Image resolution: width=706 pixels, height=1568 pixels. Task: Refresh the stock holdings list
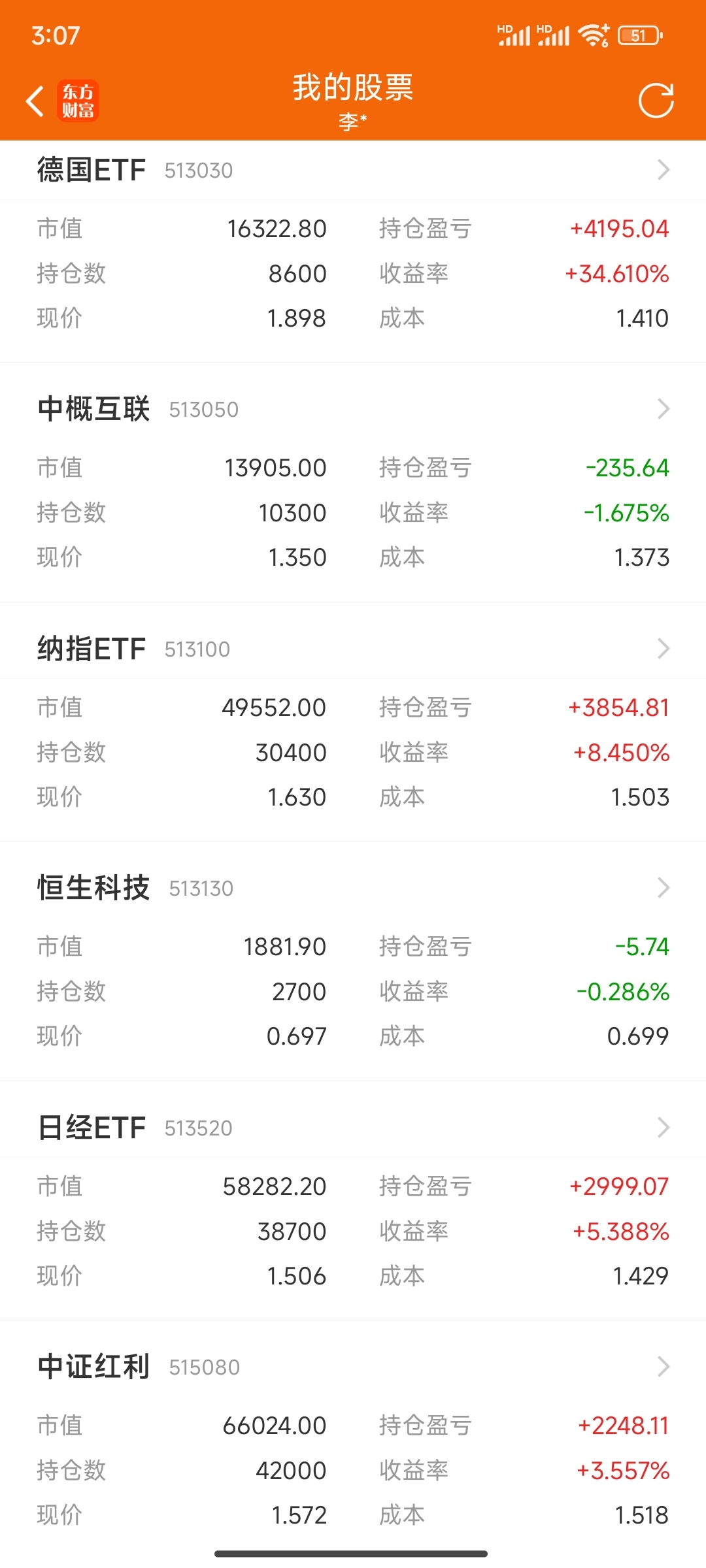pos(656,101)
